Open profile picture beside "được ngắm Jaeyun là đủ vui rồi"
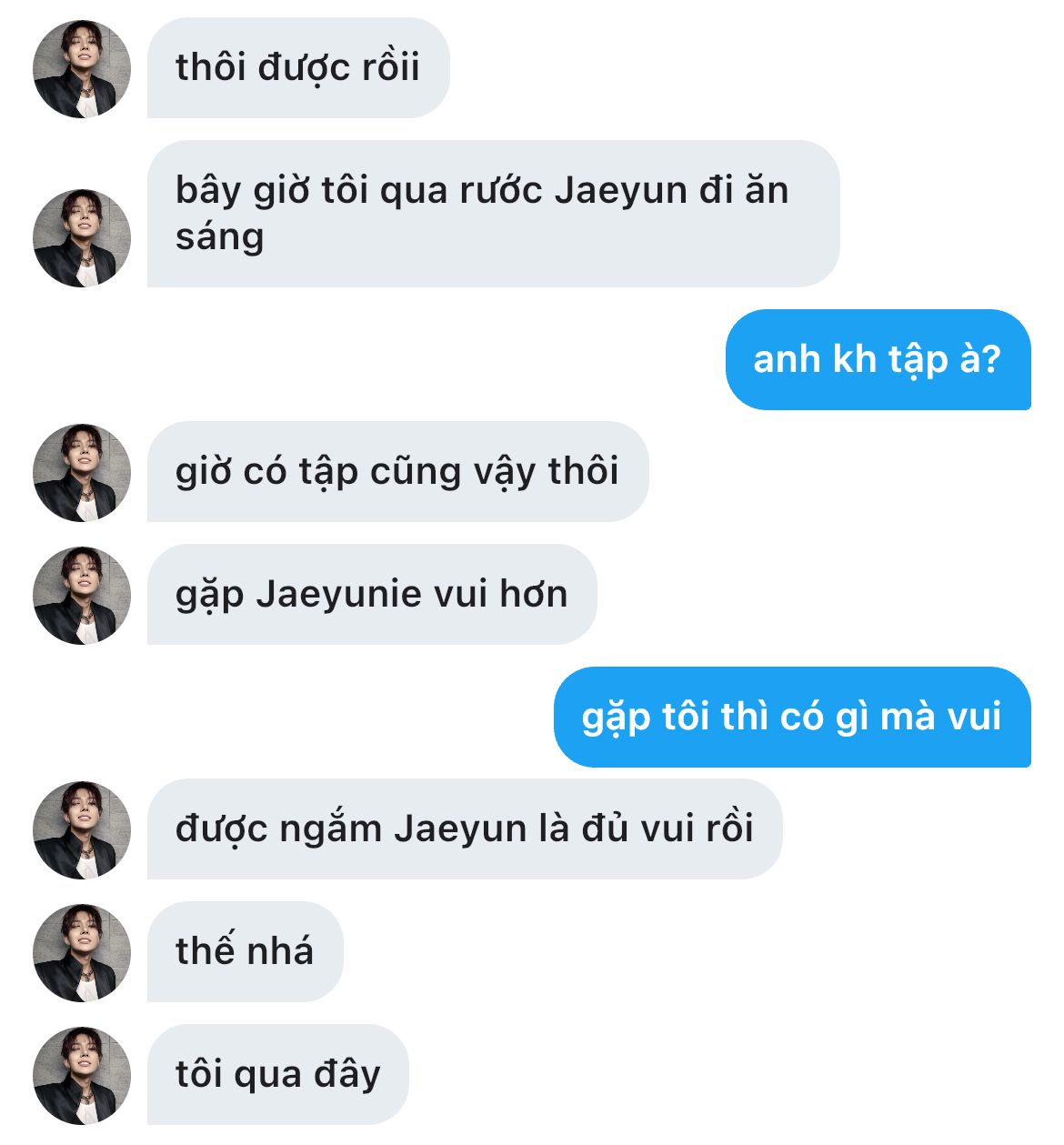This screenshot has height=1145, width=1064. click(x=82, y=830)
